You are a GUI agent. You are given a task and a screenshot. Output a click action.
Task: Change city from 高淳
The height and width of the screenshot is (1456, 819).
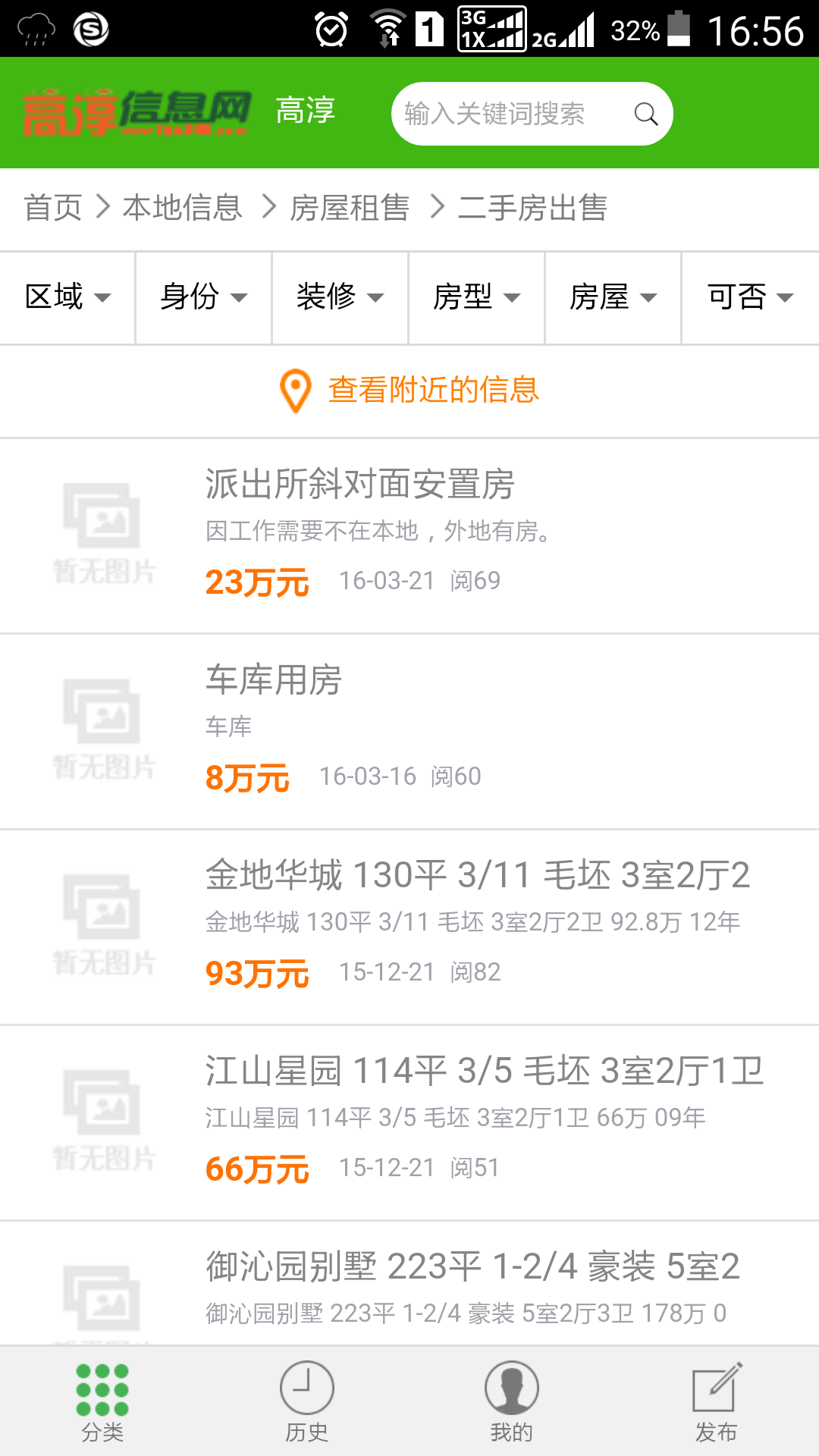pos(305,111)
